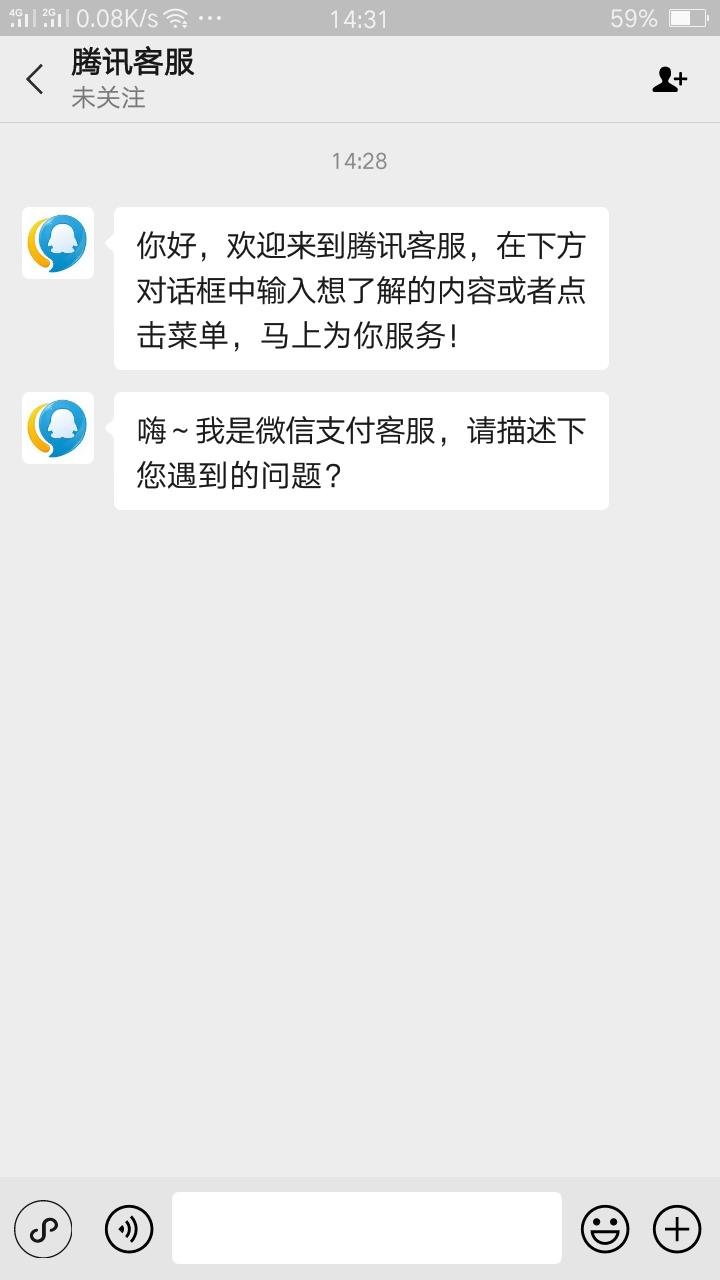Tap the speaker icon next to the input bar

coord(128,1228)
